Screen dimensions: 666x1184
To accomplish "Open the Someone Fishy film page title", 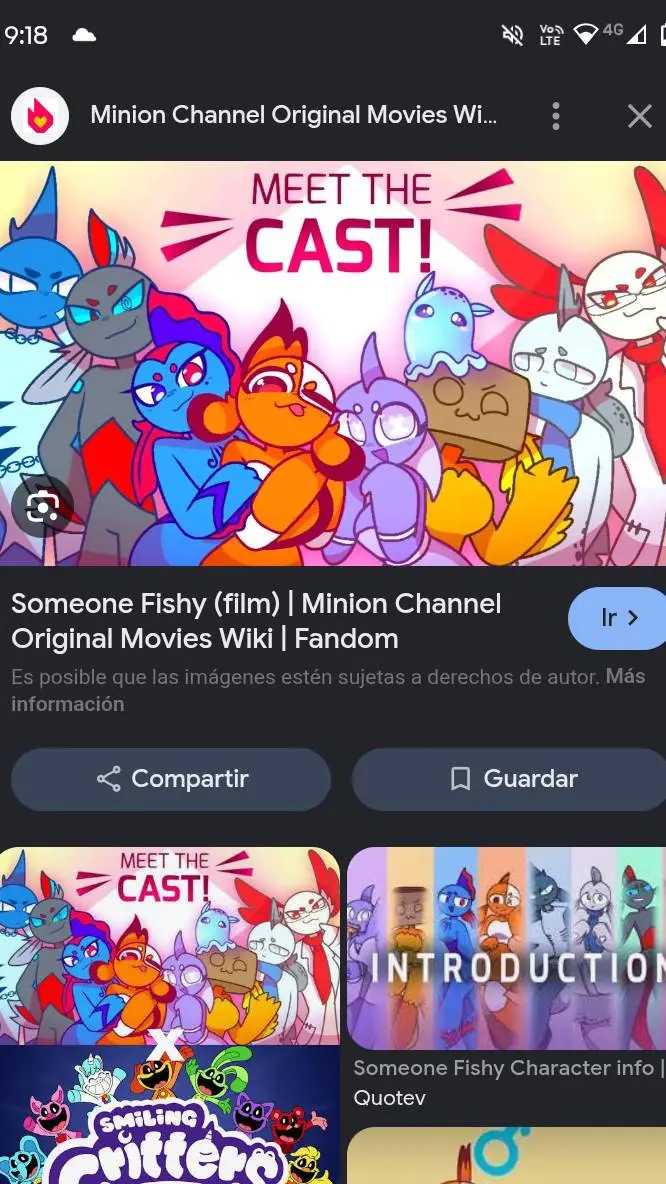I will coord(257,621).
